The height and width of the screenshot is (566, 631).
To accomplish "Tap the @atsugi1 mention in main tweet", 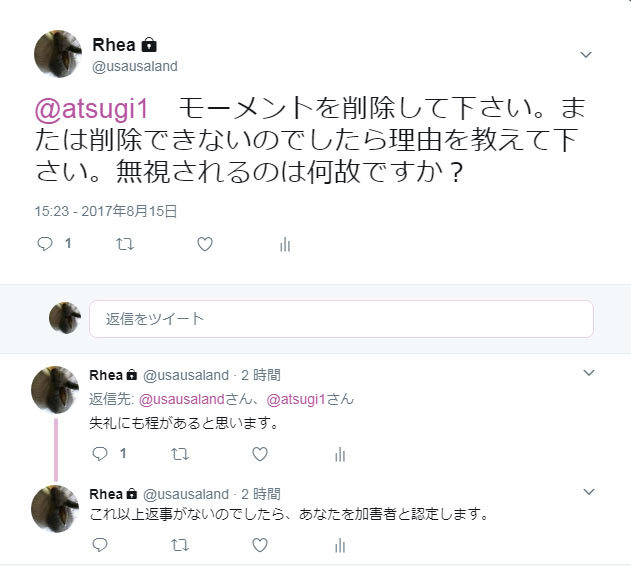I will coord(90,108).
